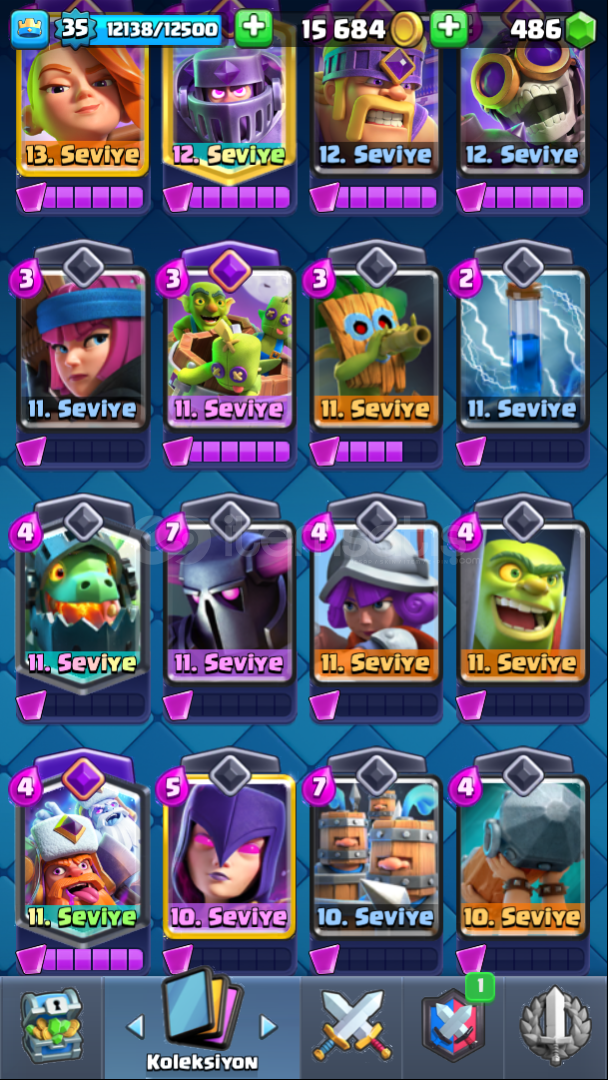Tap the right arrow beside Koleksiyon
The height and width of the screenshot is (1080, 608).
268,1026
